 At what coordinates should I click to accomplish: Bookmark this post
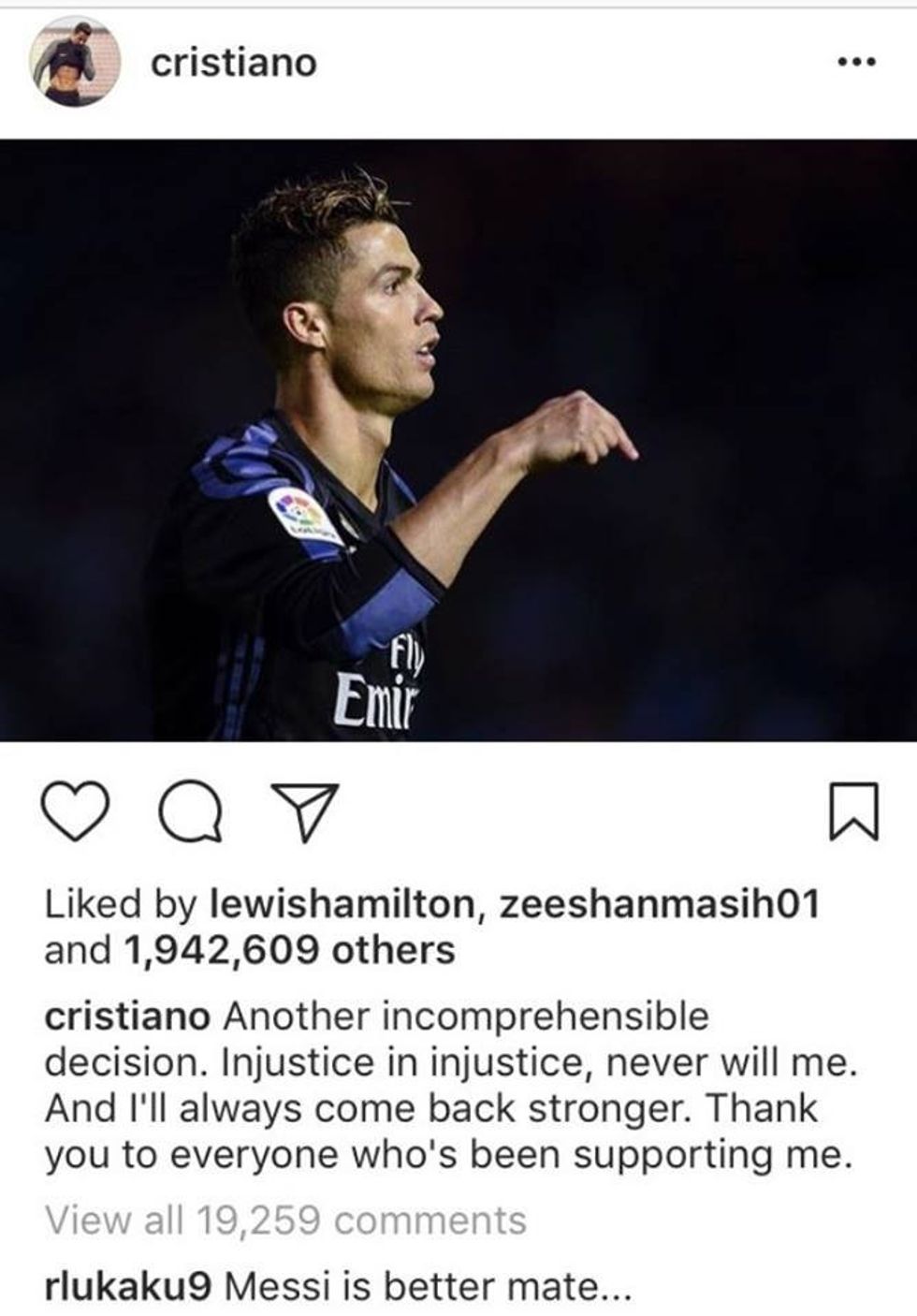click(852, 813)
